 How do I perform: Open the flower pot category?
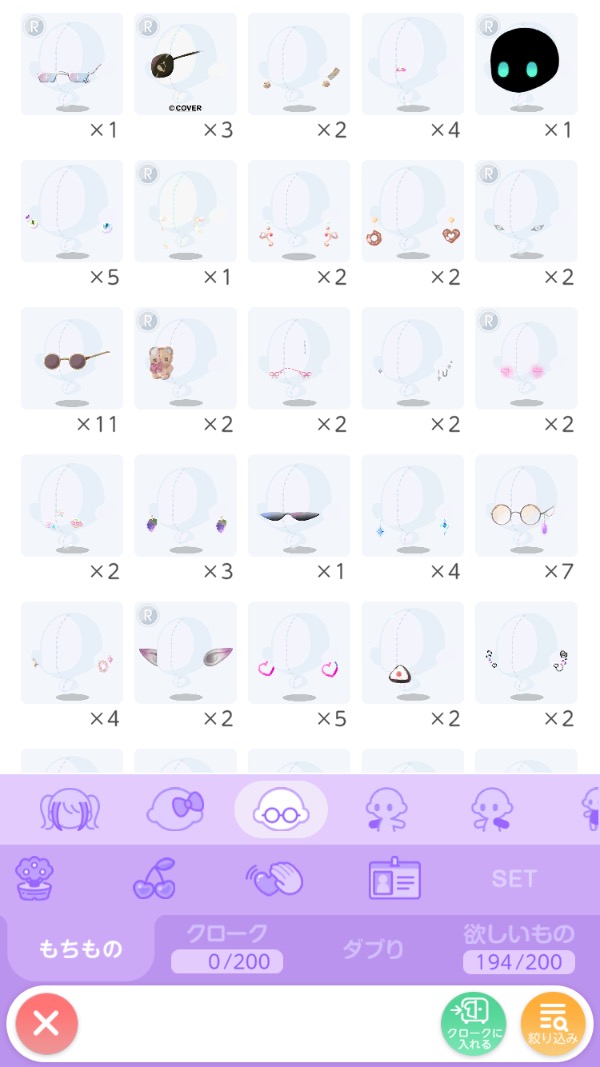click(34, 878)
